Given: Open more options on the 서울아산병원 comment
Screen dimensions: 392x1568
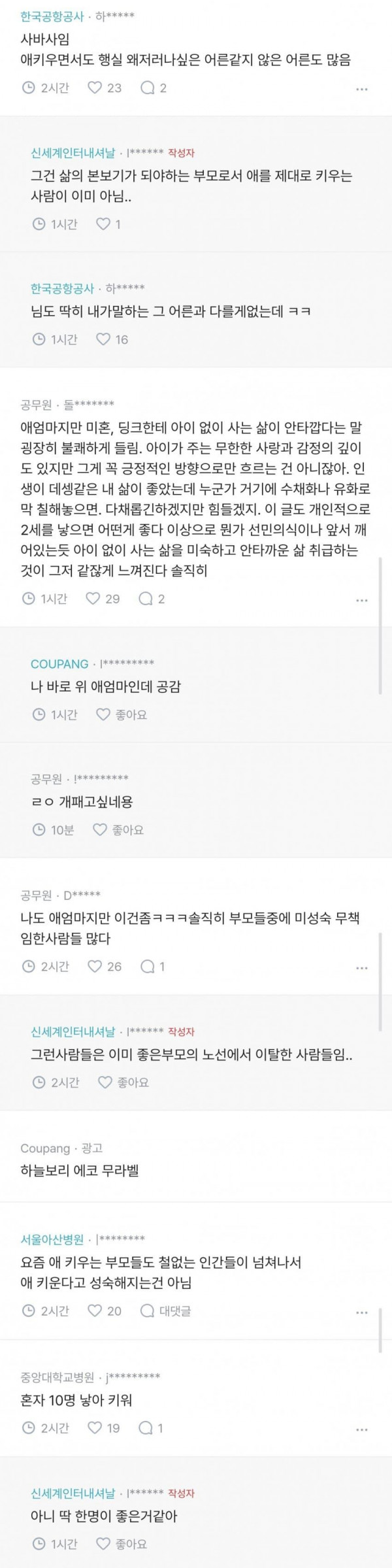Looking at the screenshot, I should (x=362, y=1312).
